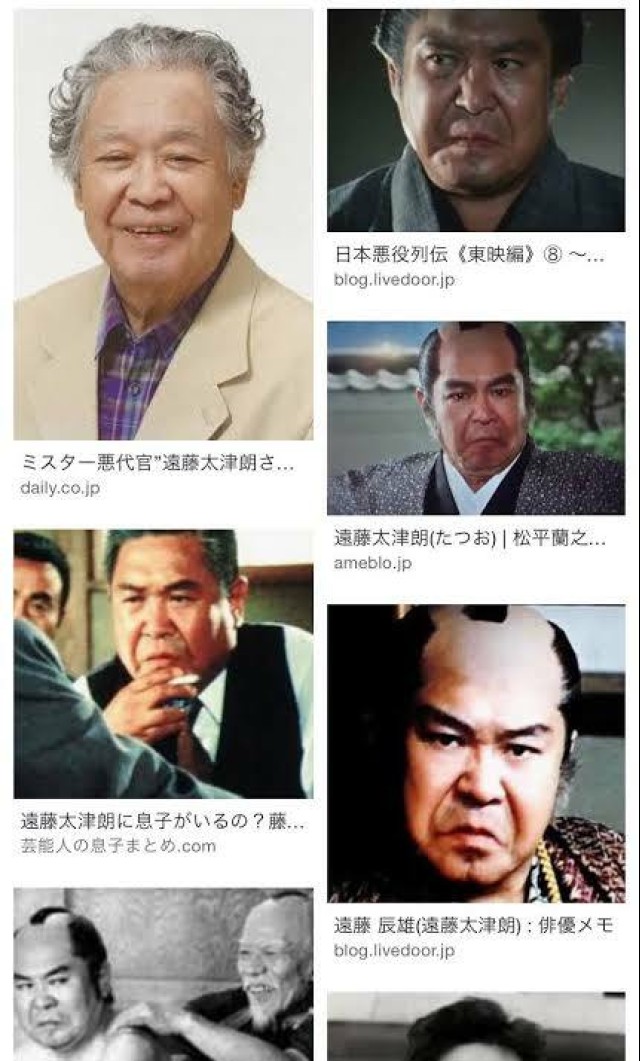Open the 俳優メモ image result
This screenshot has height=1061, width=640.
coord(476,753)
